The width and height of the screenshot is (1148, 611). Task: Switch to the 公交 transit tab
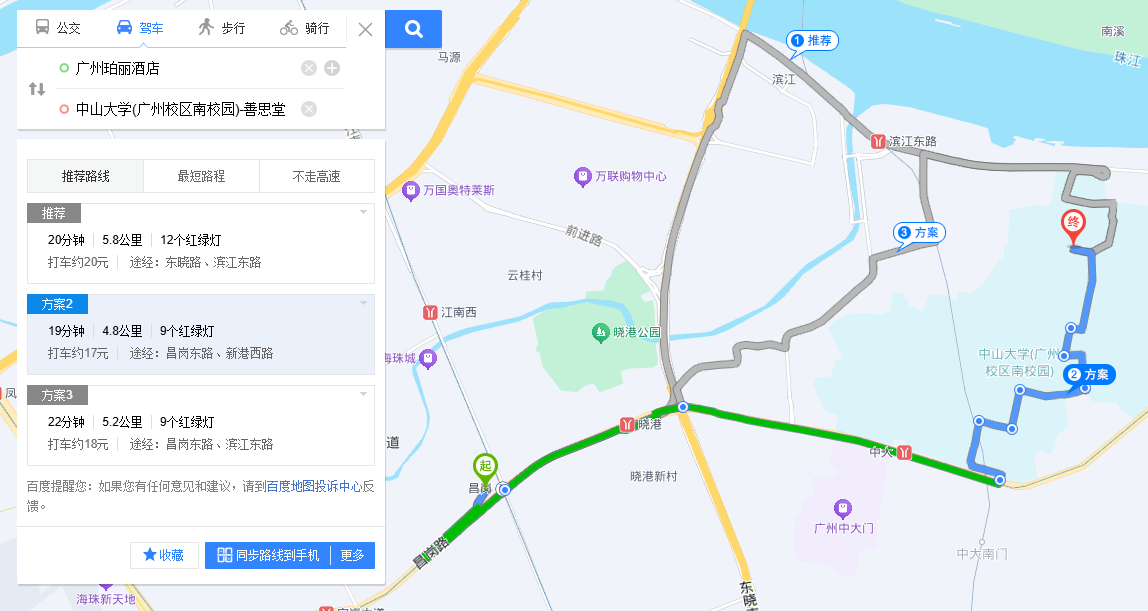pos(58,28)
